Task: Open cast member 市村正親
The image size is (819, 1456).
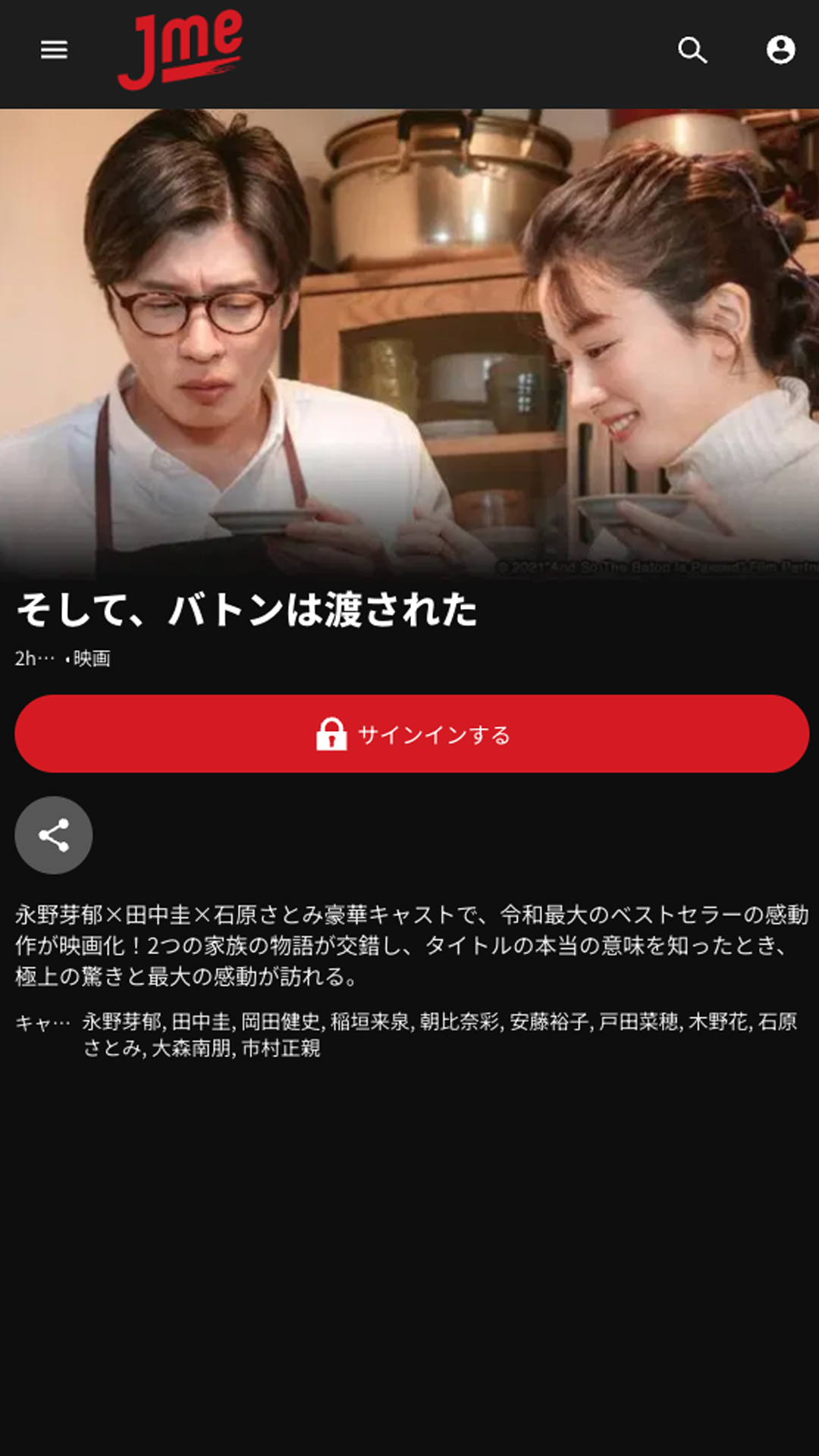Action: coord(281,1052)
